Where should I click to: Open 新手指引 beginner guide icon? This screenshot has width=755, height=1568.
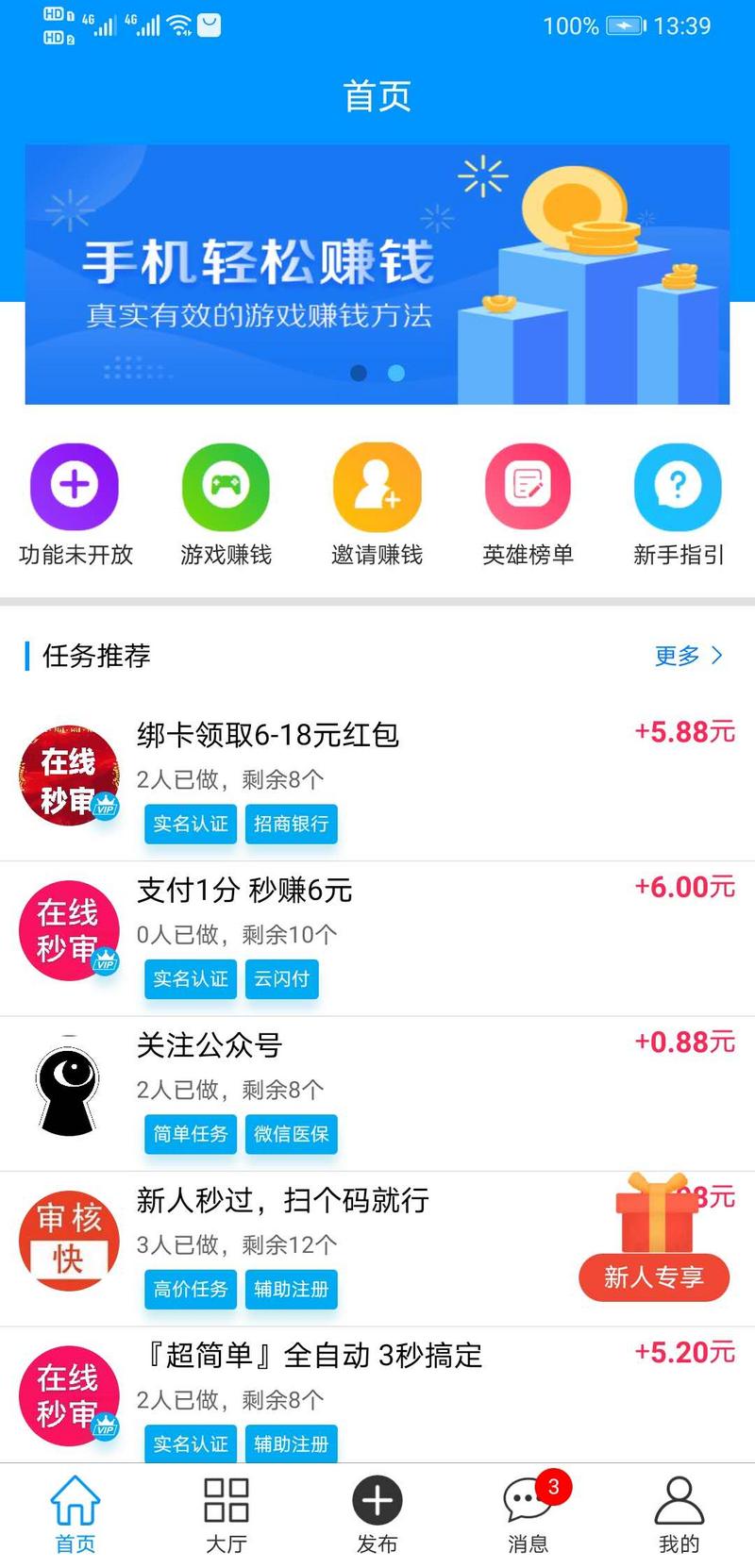click(678, 486)
